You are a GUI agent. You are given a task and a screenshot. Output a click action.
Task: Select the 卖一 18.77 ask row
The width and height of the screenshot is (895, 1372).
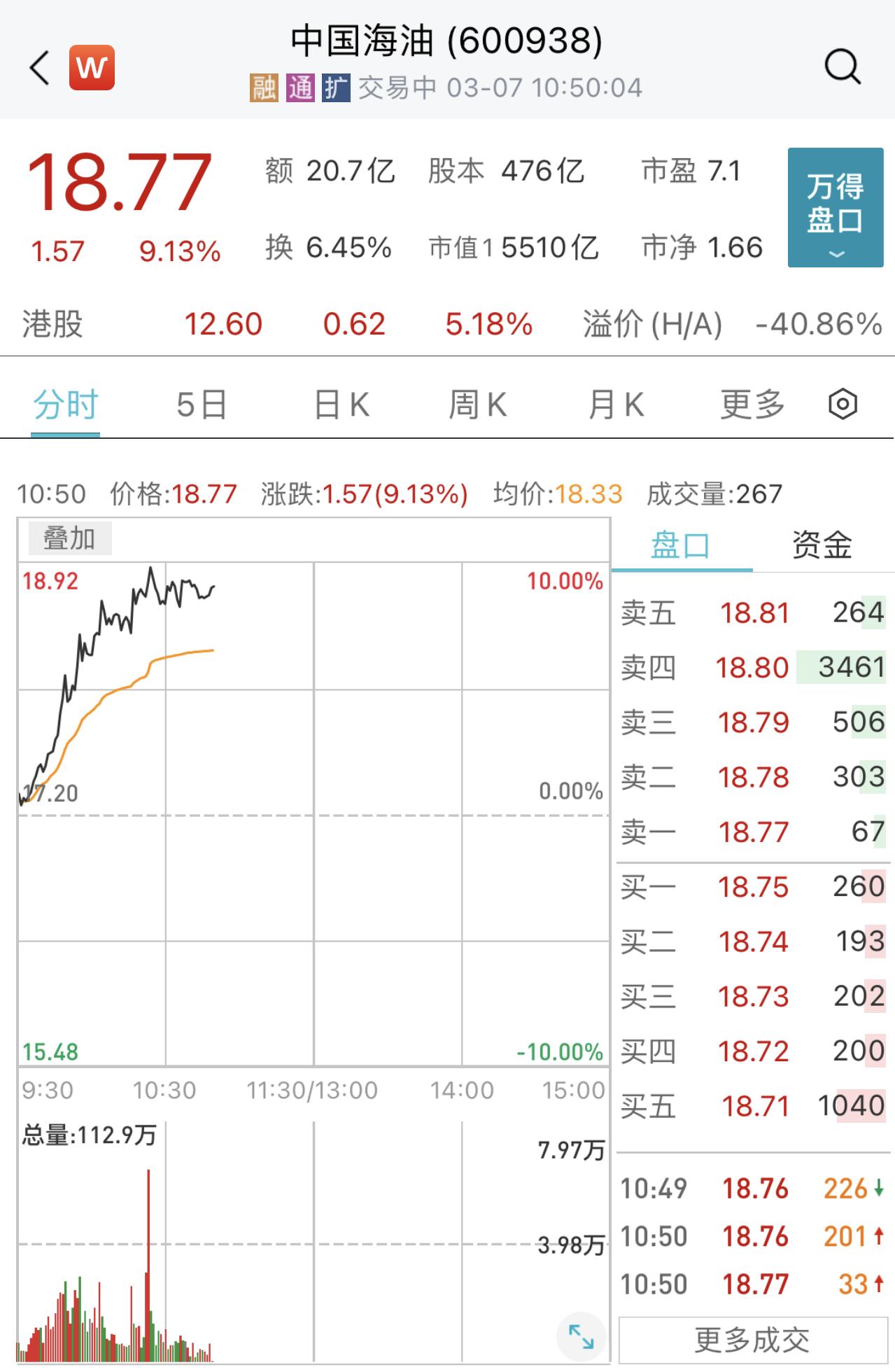pos(752,833)
